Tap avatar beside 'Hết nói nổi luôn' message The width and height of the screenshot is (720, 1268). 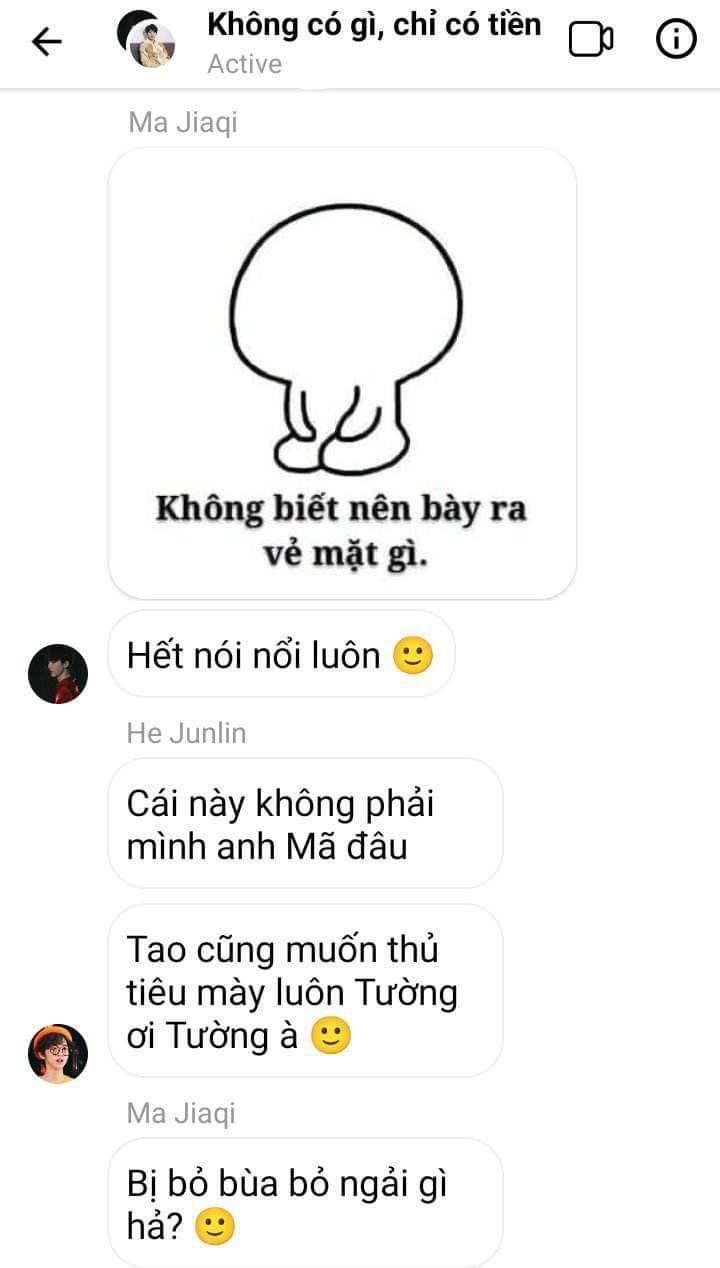pyautogui.click(x=58, y=674)
